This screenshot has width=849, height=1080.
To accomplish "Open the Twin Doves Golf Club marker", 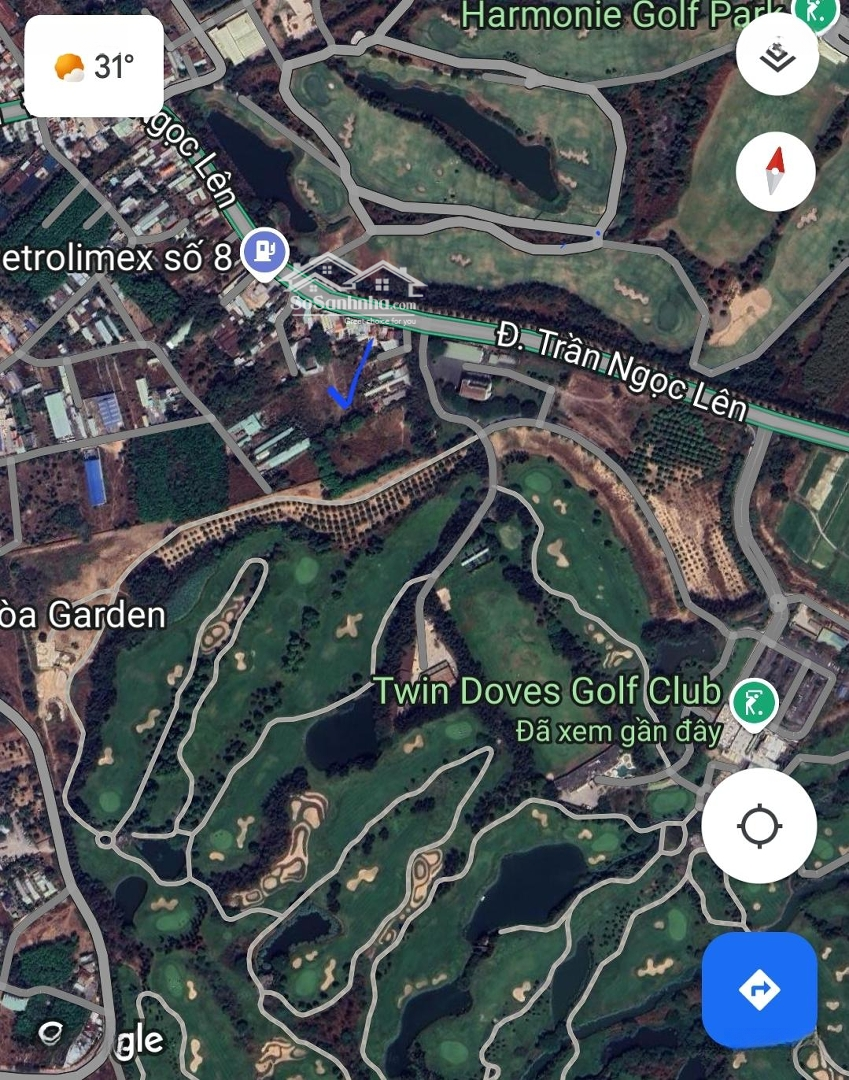I will (754, 702).
